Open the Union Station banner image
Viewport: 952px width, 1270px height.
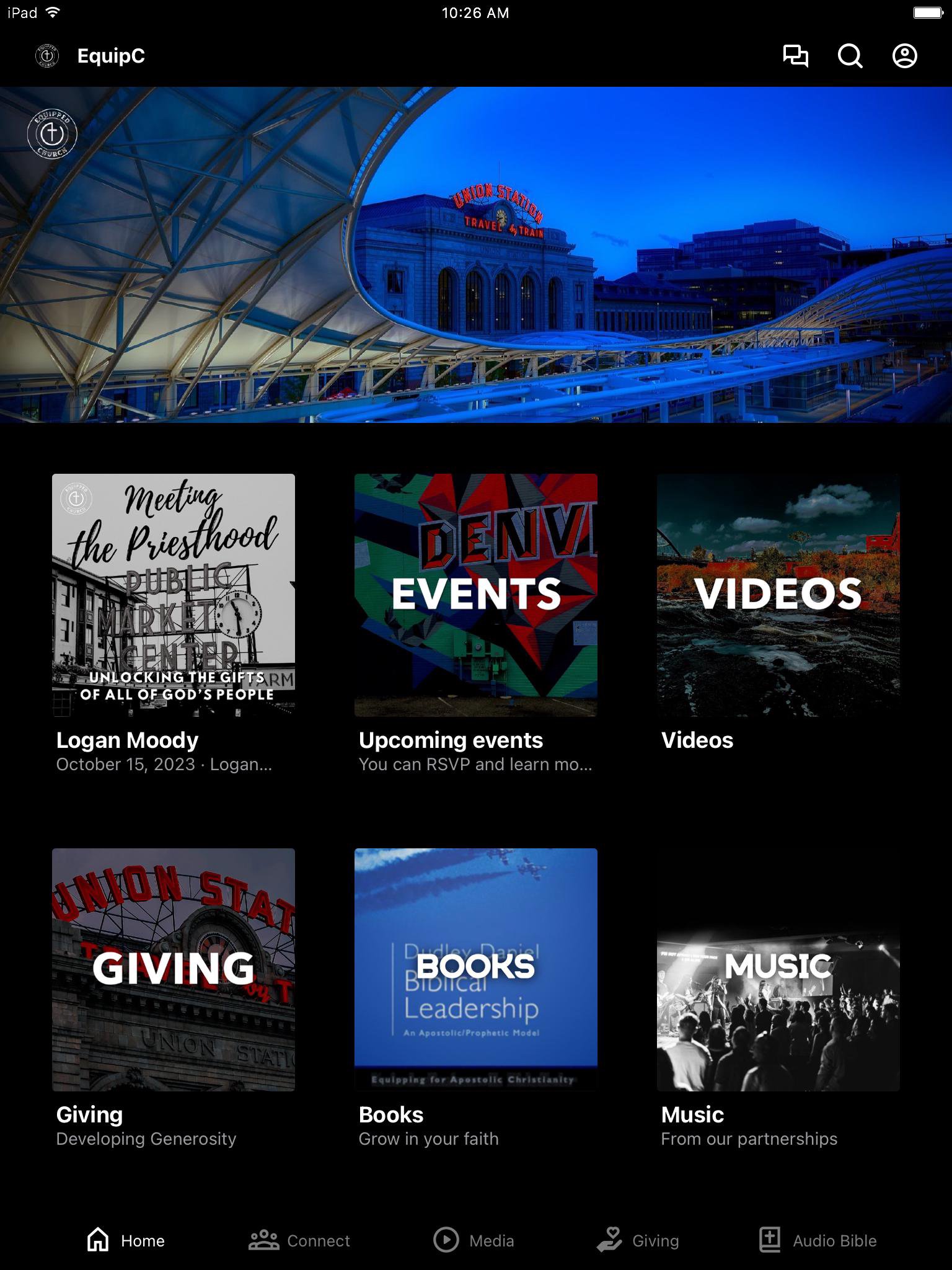[x=476, y=254]
